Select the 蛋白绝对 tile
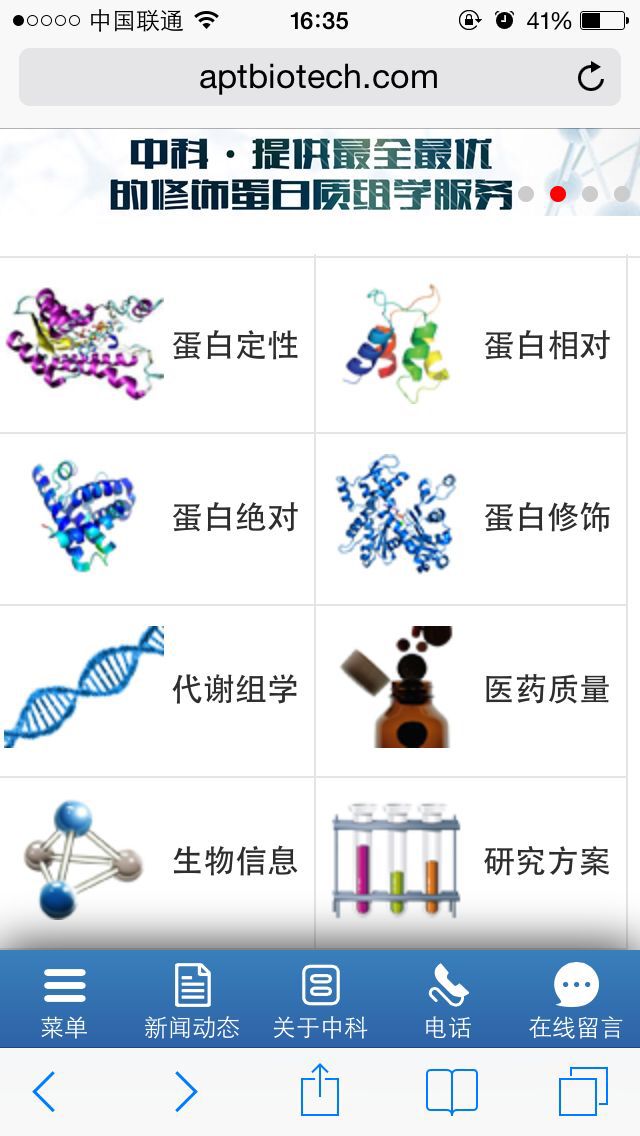This screenshot has width=640, height=1136. tap(157, 518)
